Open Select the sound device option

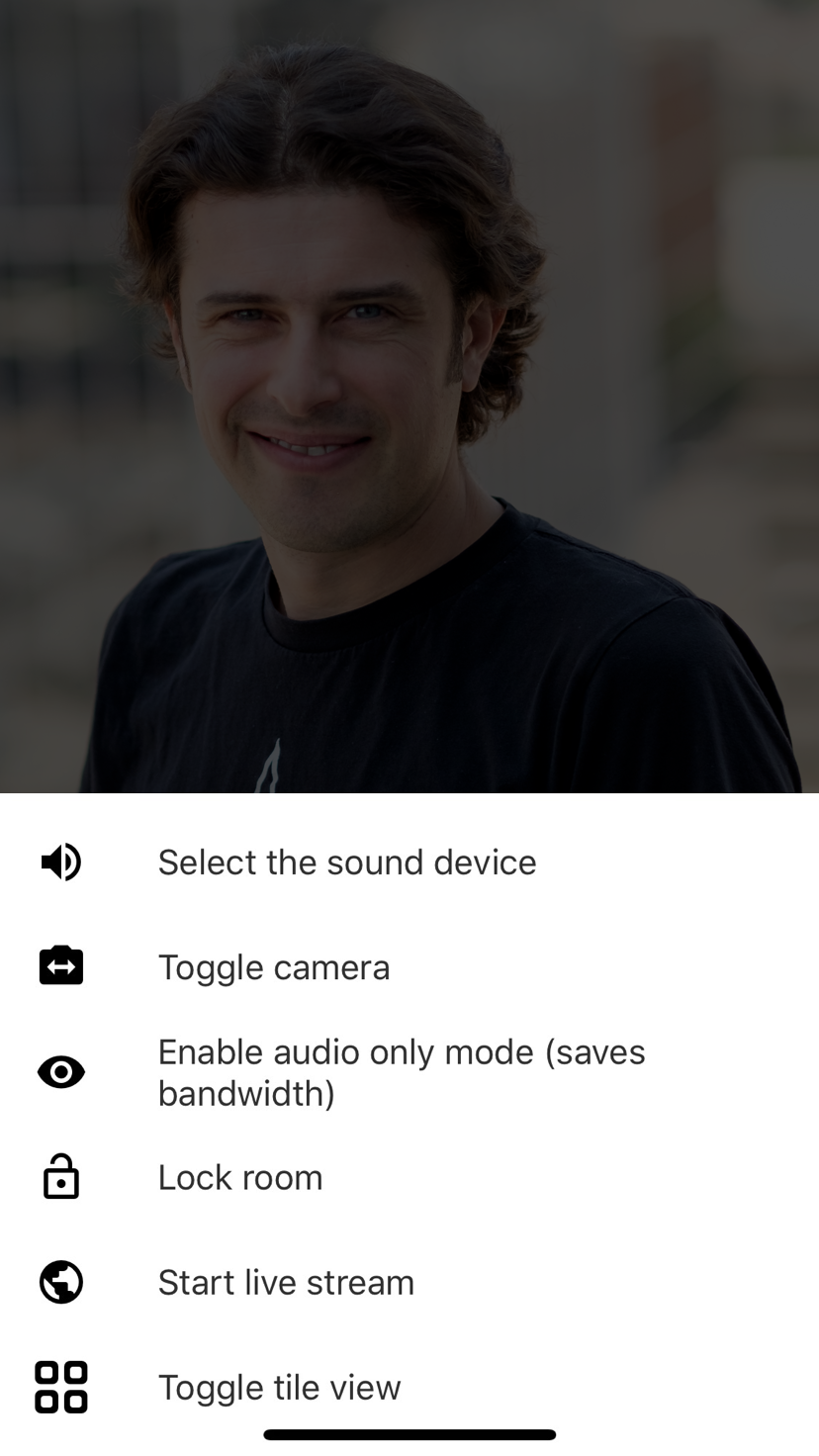(x=346, y=863)
